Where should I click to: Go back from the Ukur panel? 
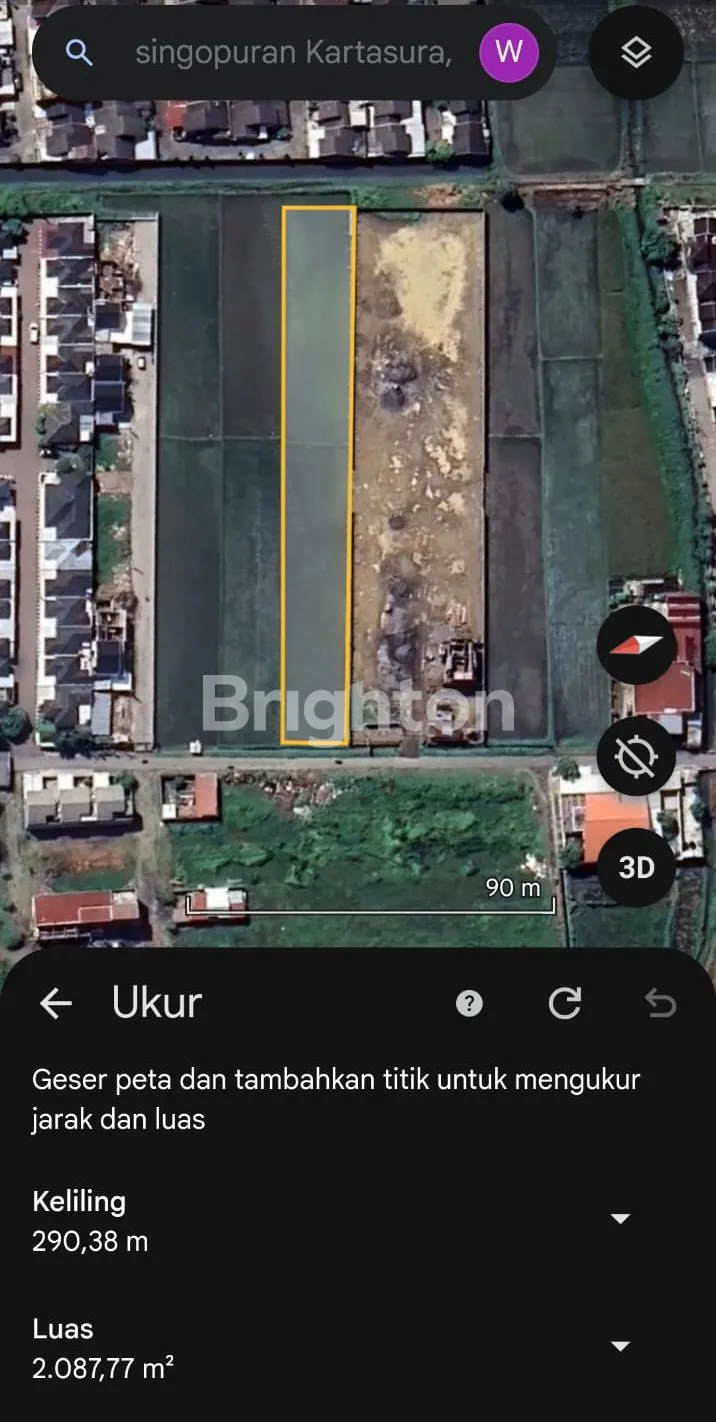(56, 1003)
